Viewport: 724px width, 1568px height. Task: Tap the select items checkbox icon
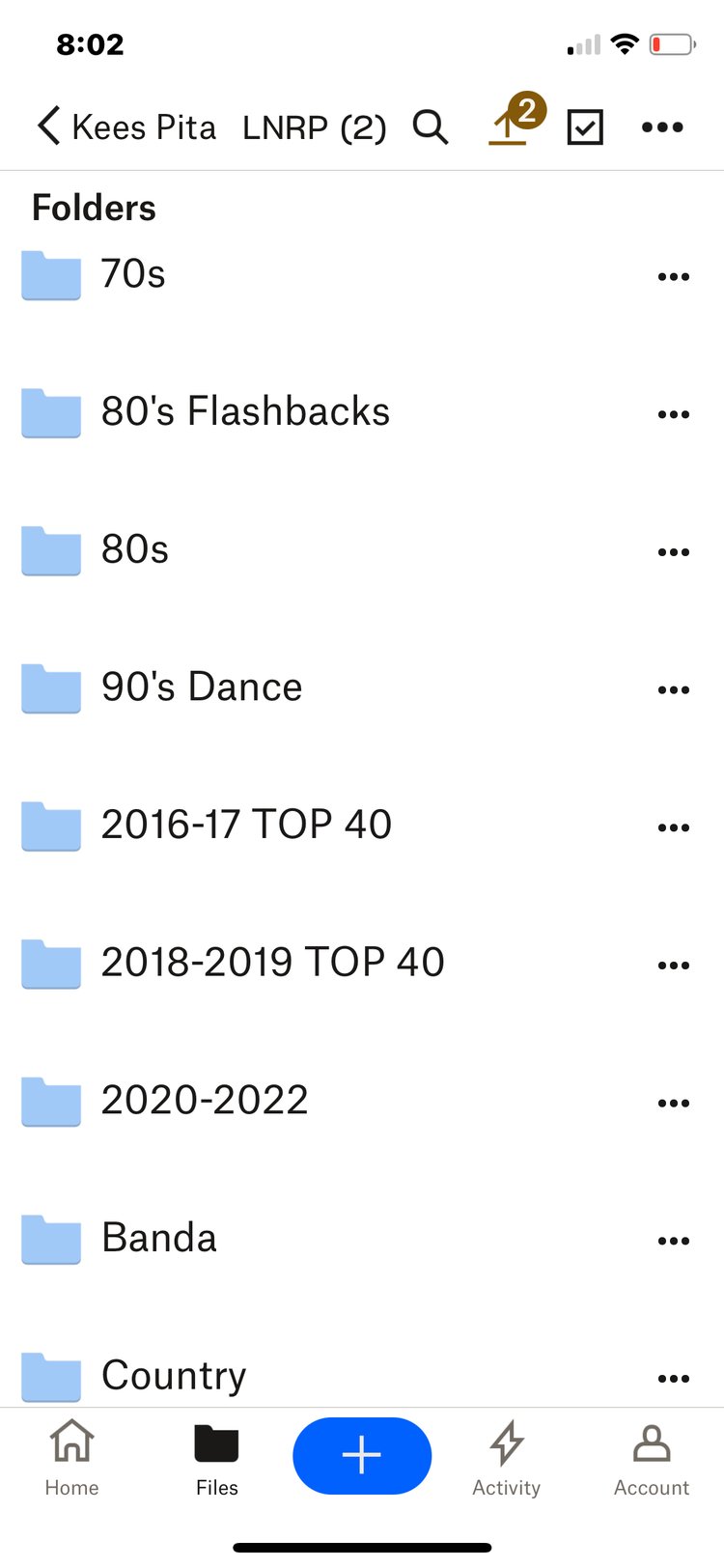pos(585,126)
